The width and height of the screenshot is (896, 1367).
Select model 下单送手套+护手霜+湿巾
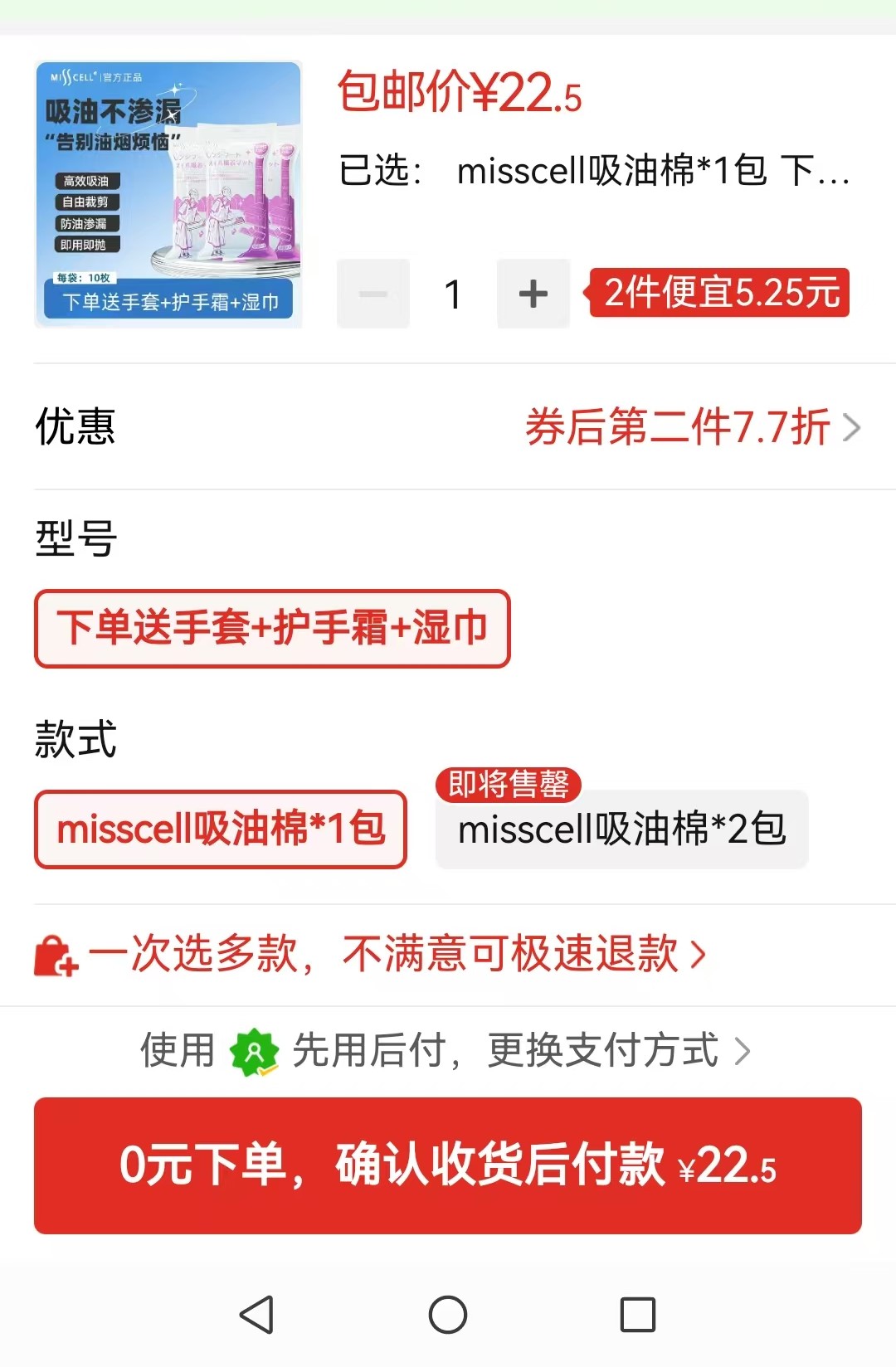[x=272, y=628]
